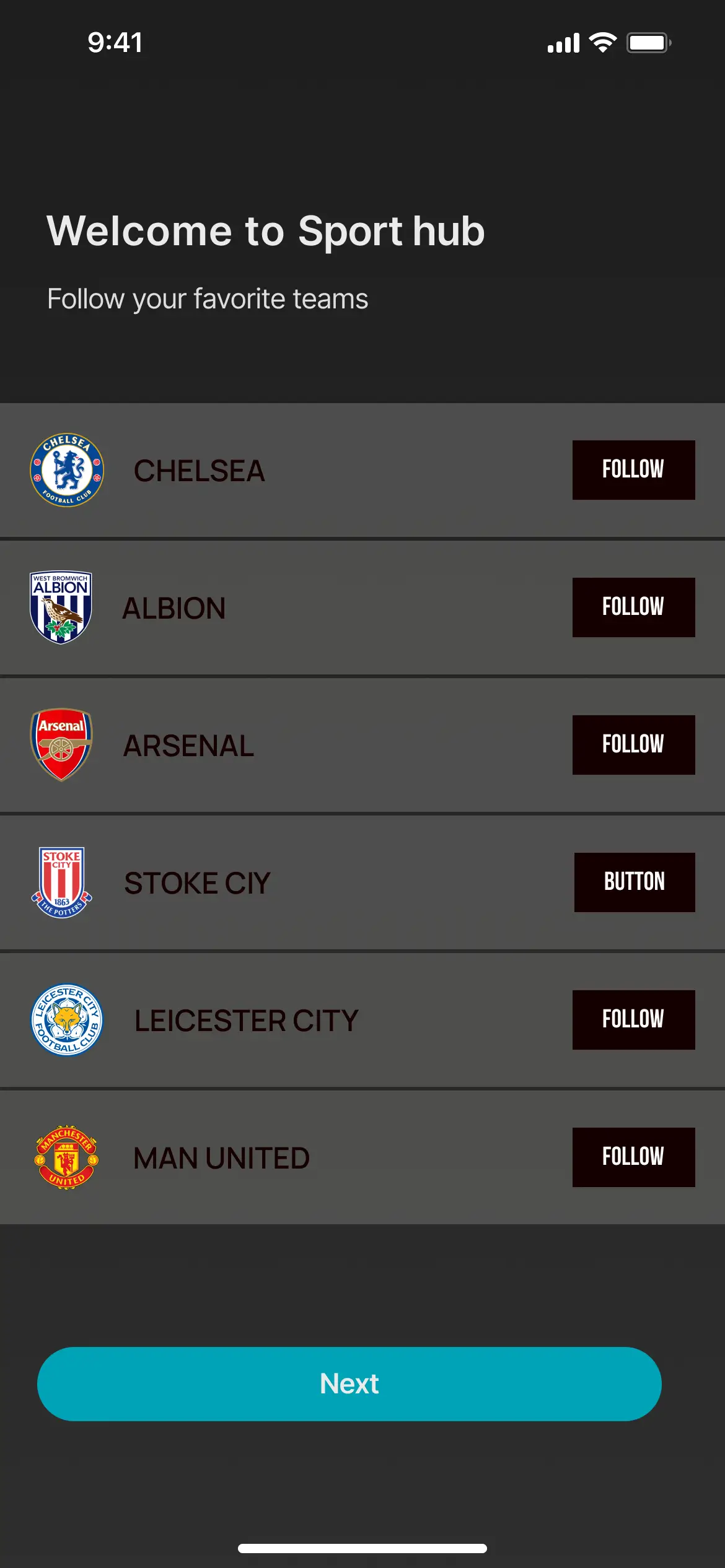Tap Follow next to Arsenal

[633, 745]
